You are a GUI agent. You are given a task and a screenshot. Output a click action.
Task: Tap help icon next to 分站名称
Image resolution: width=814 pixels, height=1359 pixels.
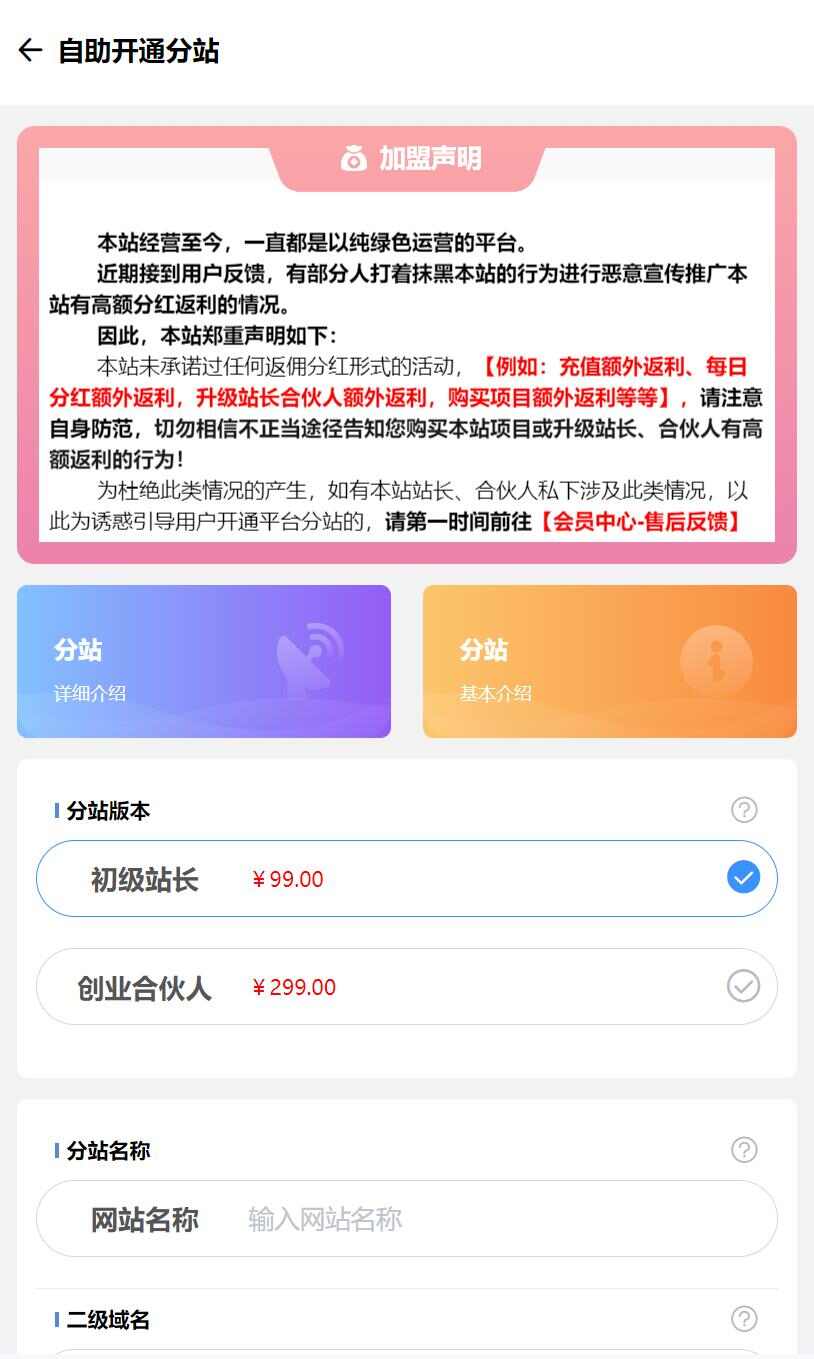[744, 1150]
